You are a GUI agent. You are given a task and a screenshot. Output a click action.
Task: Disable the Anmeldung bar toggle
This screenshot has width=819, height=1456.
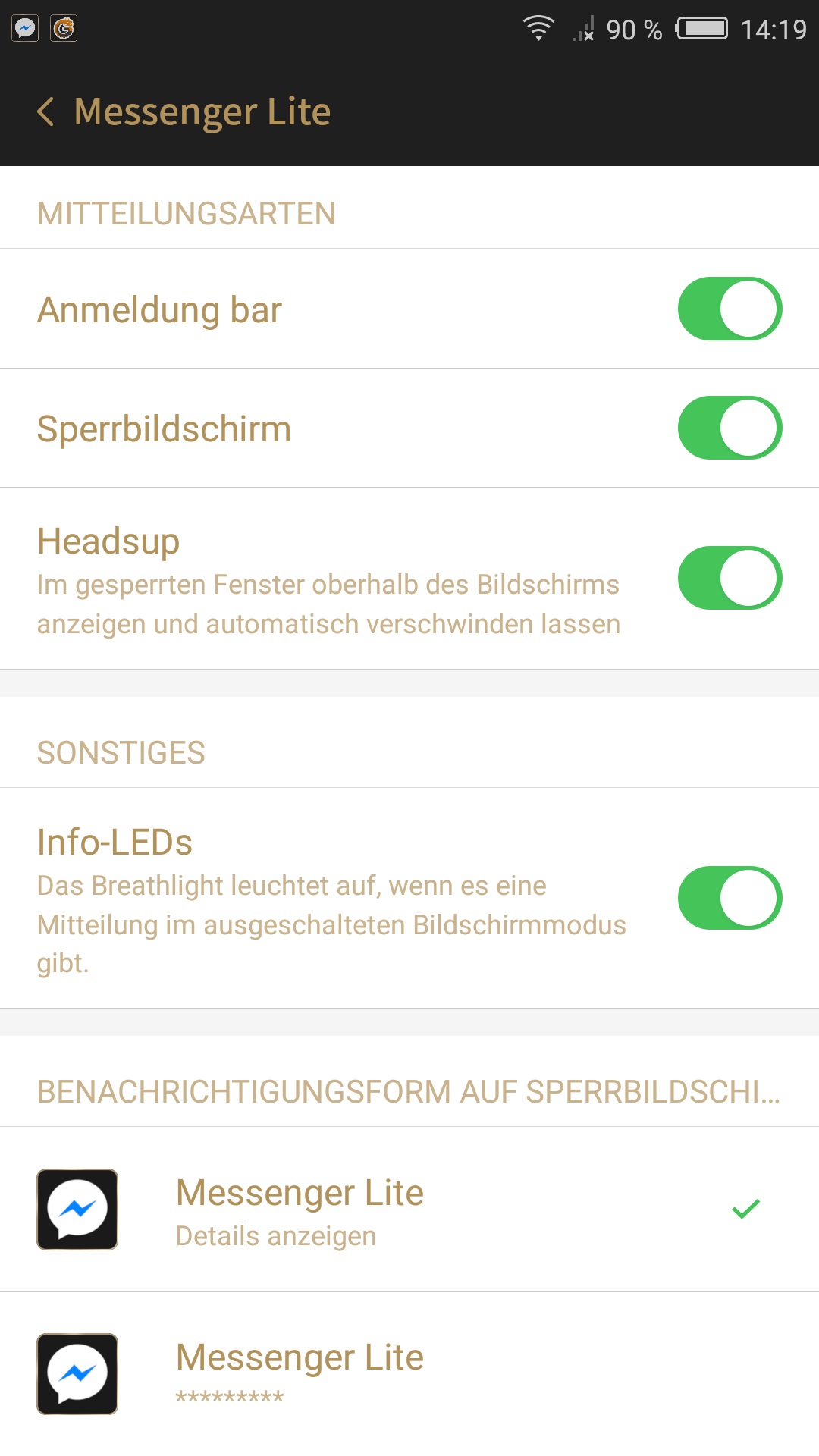pyautogui.click(x=730, y=309)
